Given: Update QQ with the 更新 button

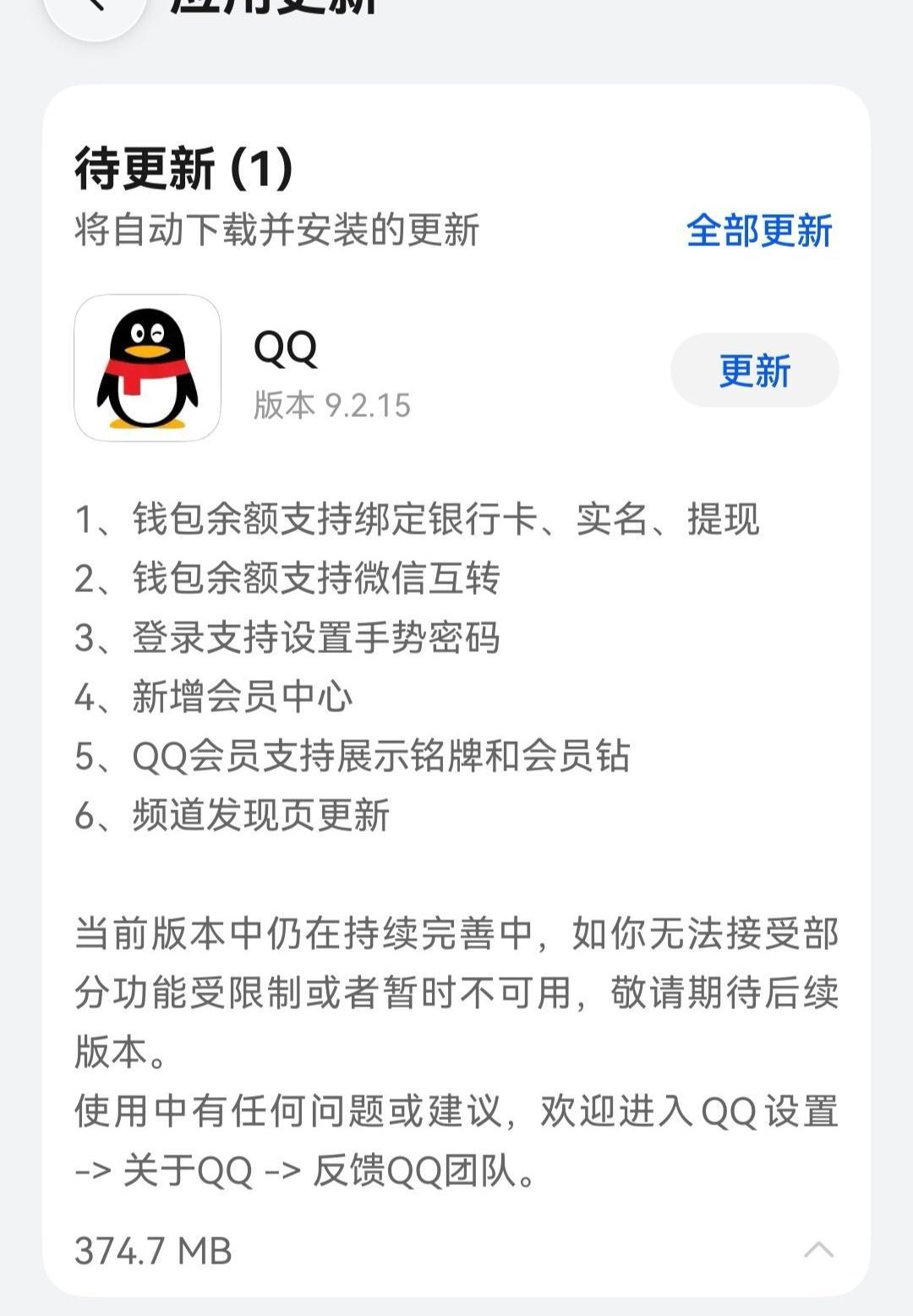Looking at the screenshot, I should [x=754, y=370].
